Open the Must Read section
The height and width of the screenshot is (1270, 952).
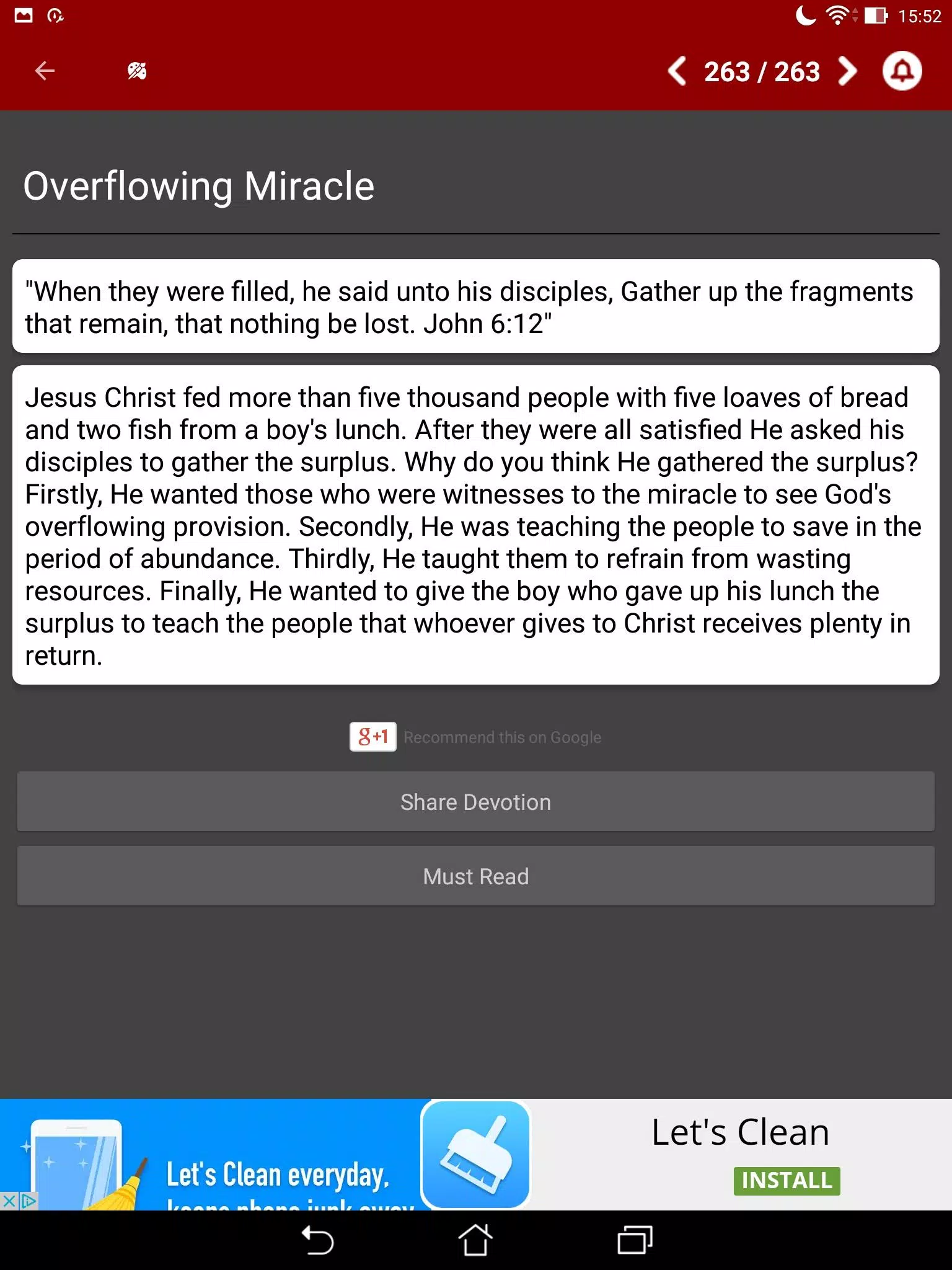click(476, 876)
